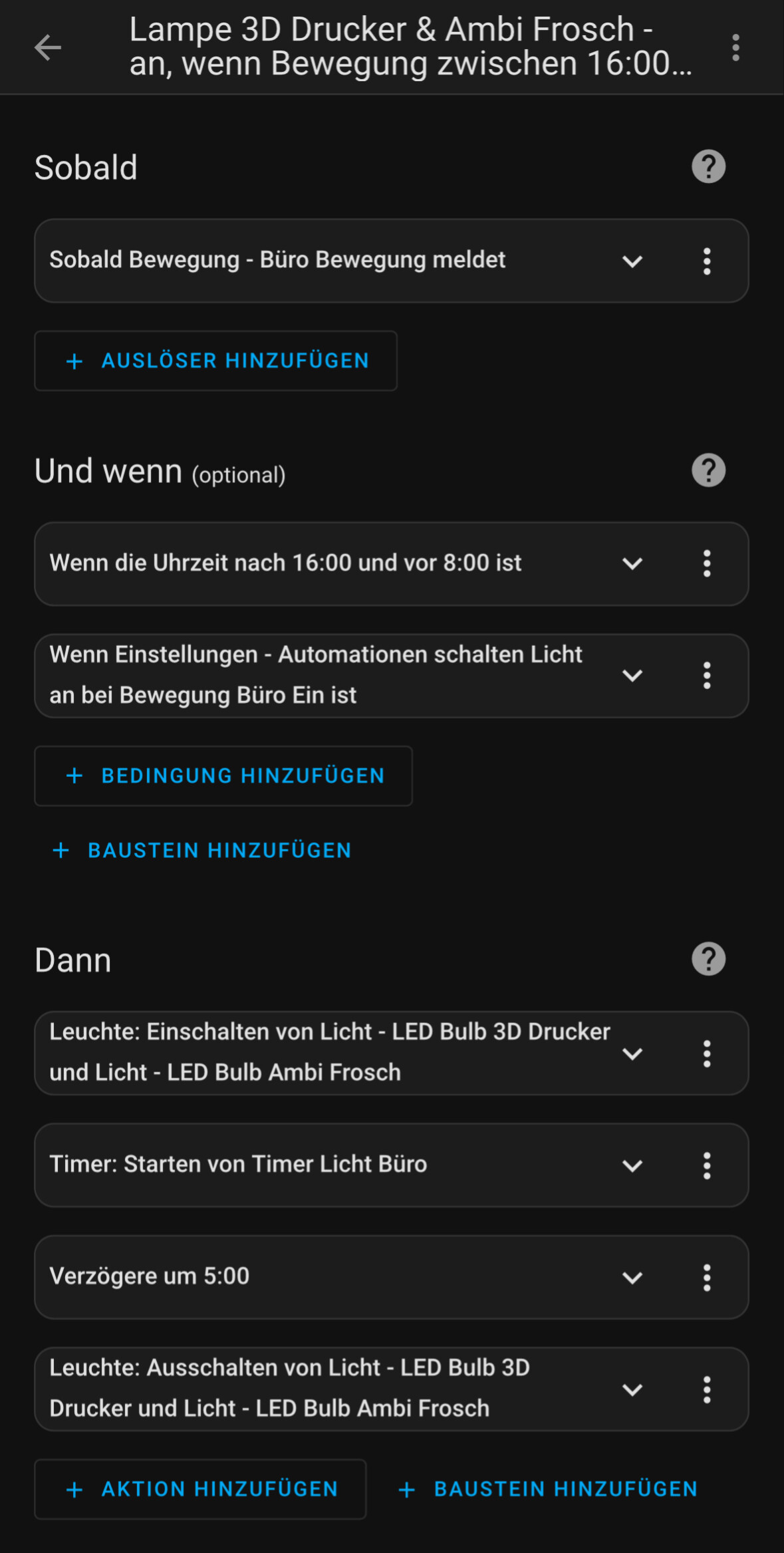Open options for the Uhrzeit condition
The image size is (784, 1553).
[707, 563]
